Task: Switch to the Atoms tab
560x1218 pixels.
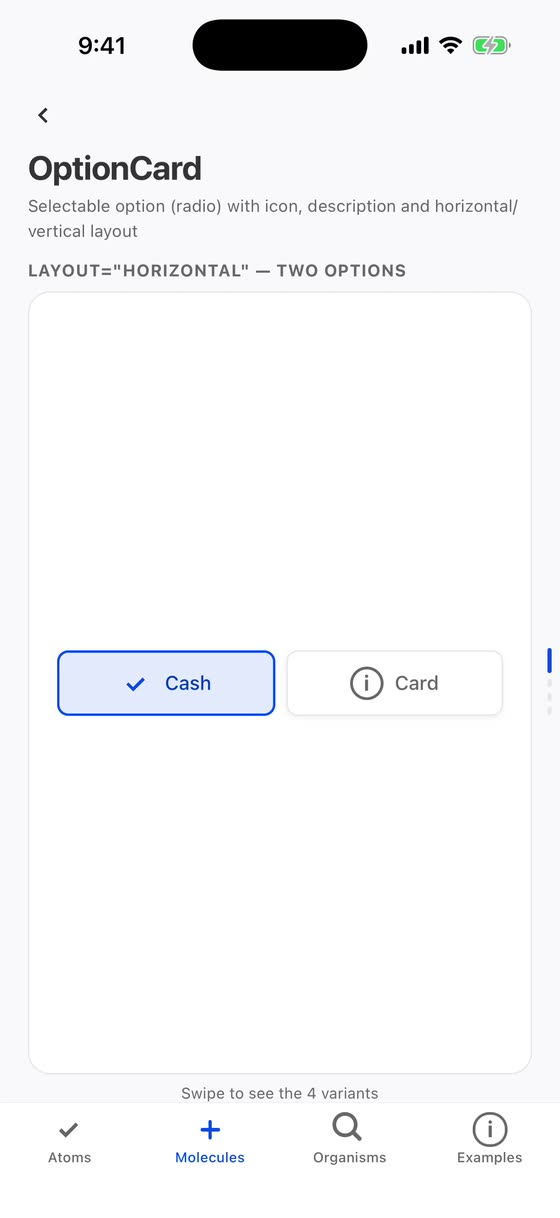Action: click(x=70, y=1142)
